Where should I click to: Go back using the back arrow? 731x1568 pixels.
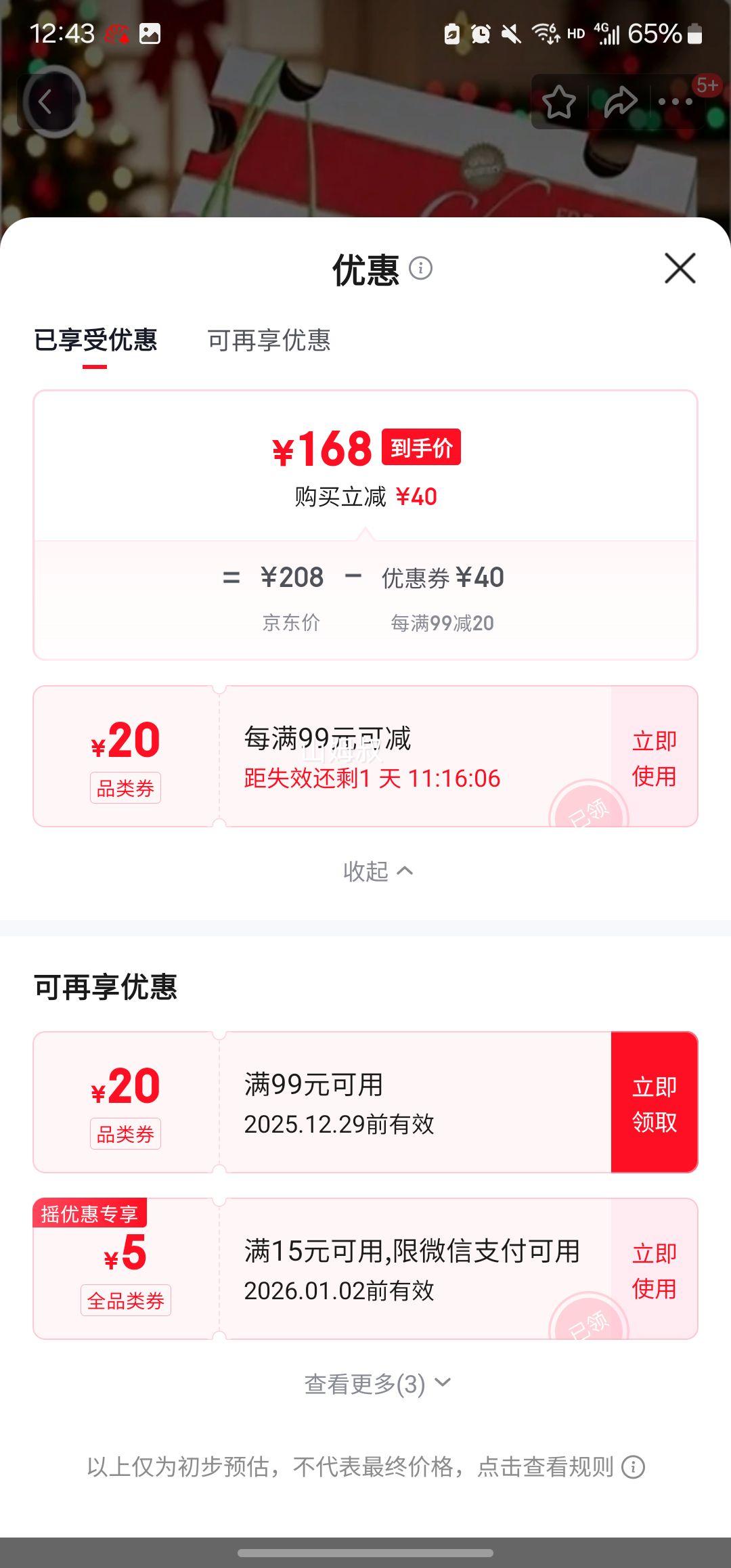pyautogui.click(x=46, y=102)
